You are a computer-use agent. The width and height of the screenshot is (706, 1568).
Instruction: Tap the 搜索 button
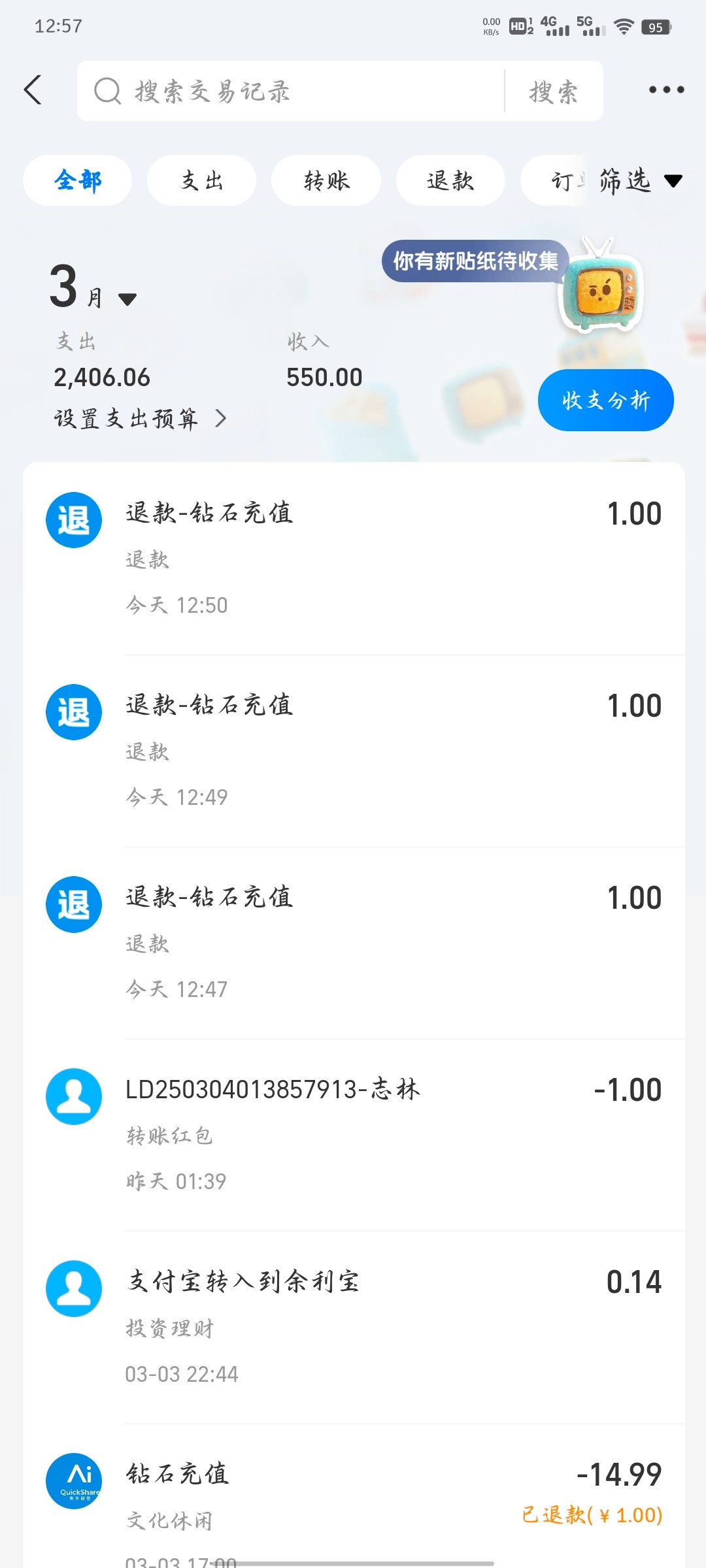(553, 91)
